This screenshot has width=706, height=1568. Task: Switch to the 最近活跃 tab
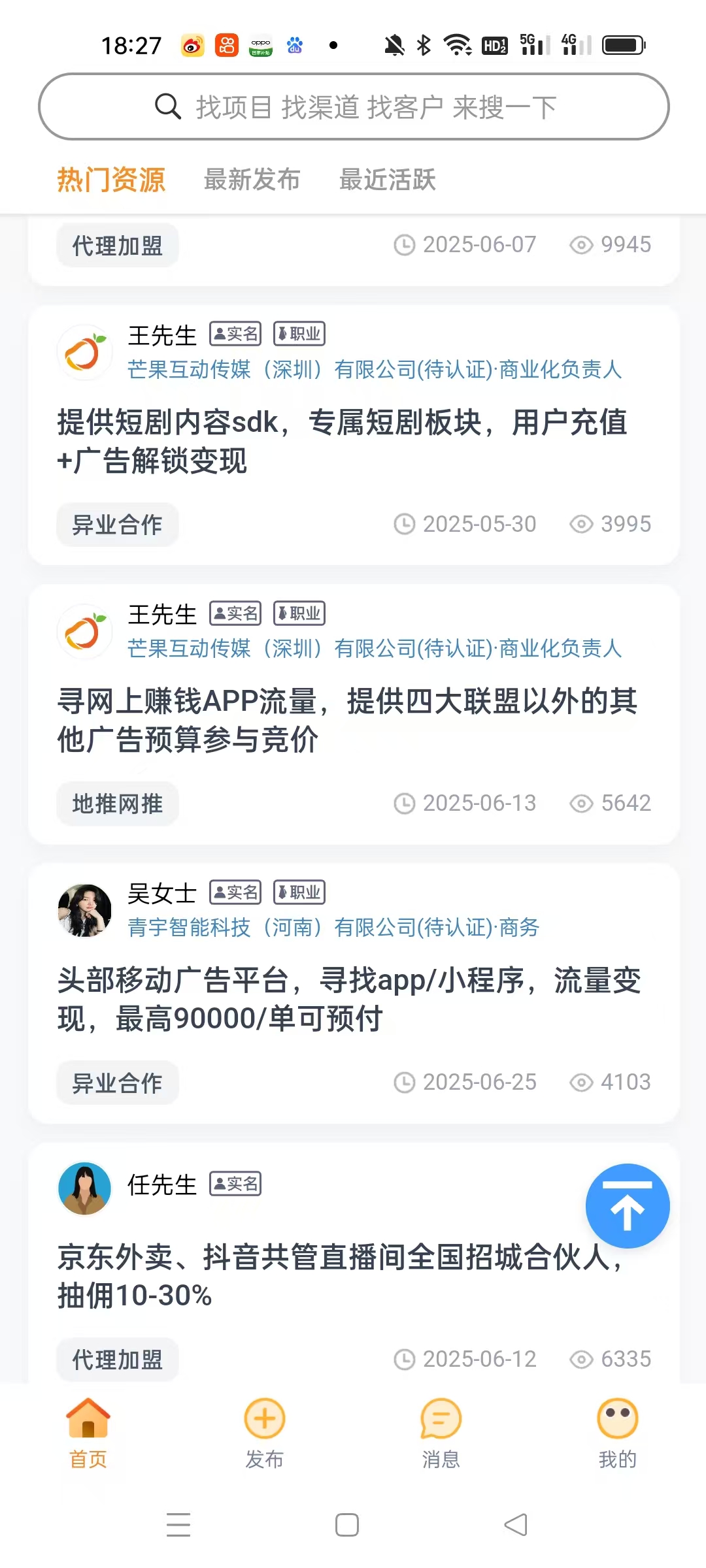(387, 179)
